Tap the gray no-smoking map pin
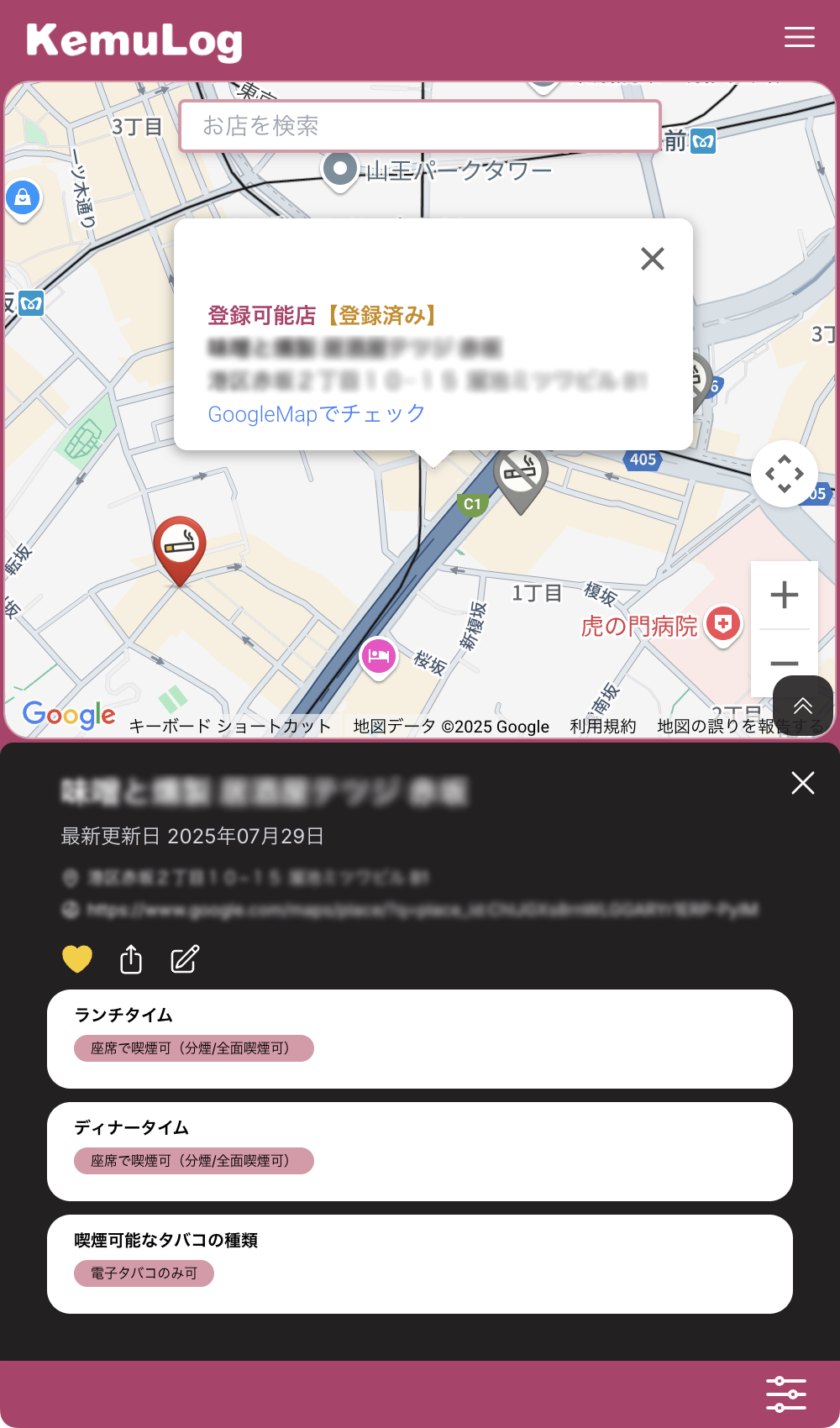The width and height of the screenshot is (840, 1428). (x=521, y=476)
